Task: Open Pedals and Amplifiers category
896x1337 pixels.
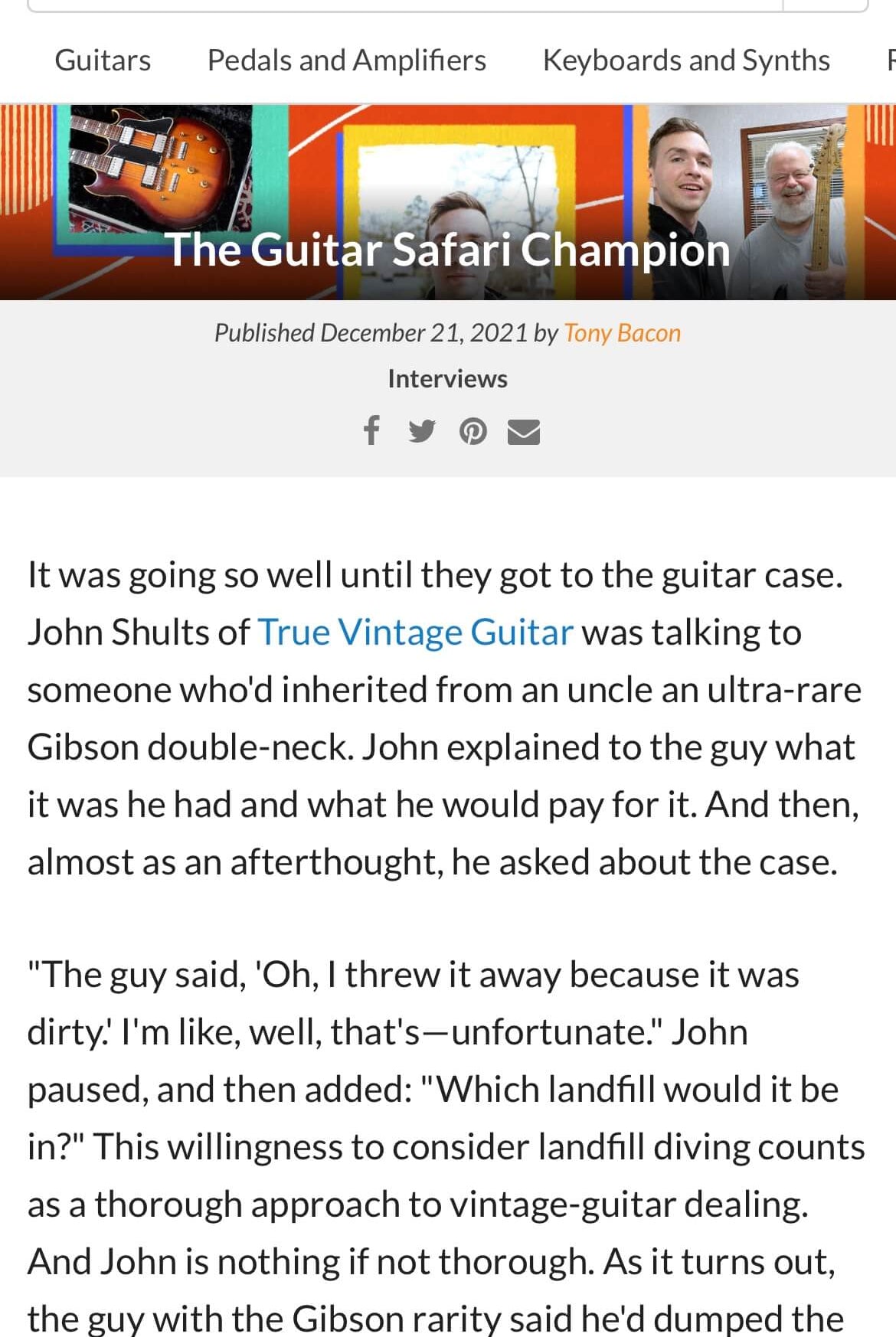Action: (x=346, y=60)
